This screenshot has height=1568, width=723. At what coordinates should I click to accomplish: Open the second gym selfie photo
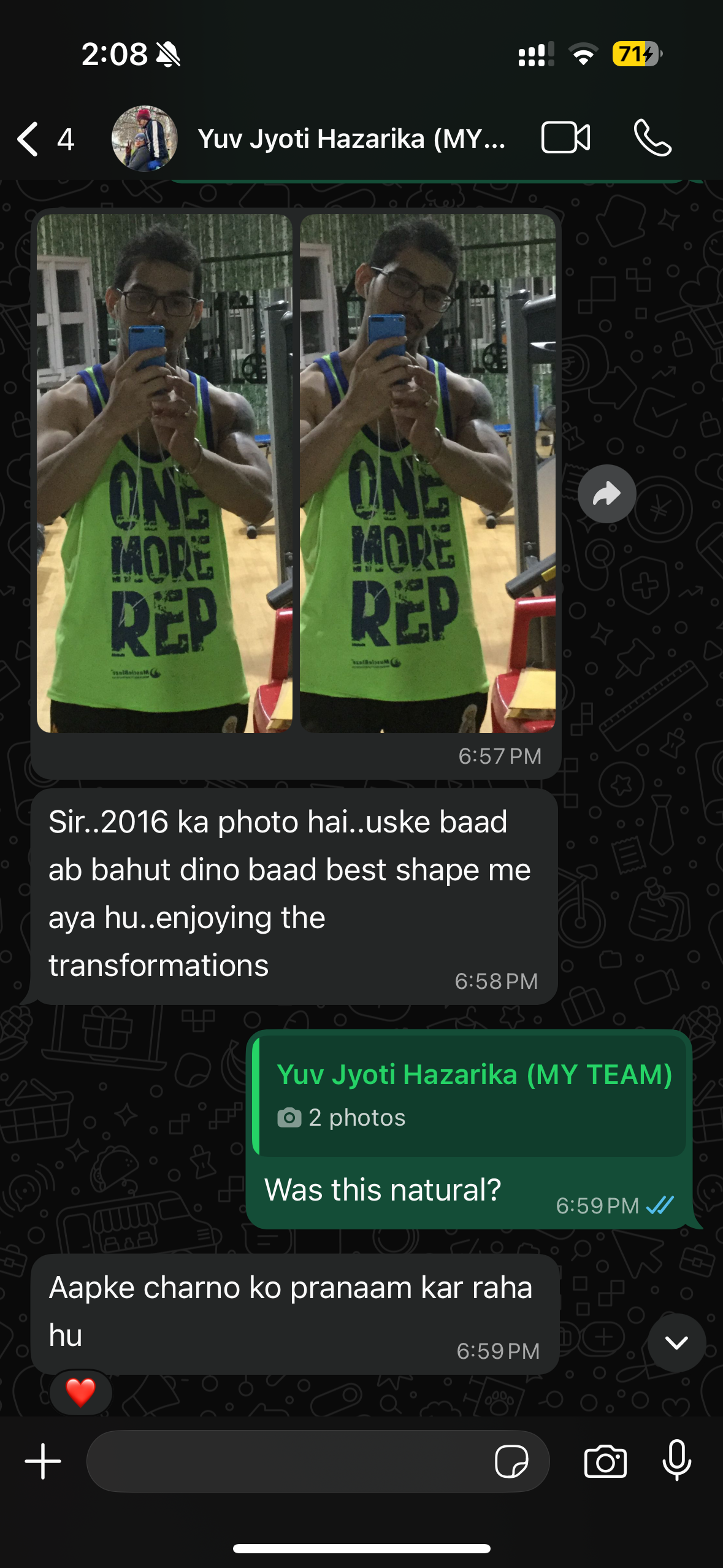pos(427,473)
